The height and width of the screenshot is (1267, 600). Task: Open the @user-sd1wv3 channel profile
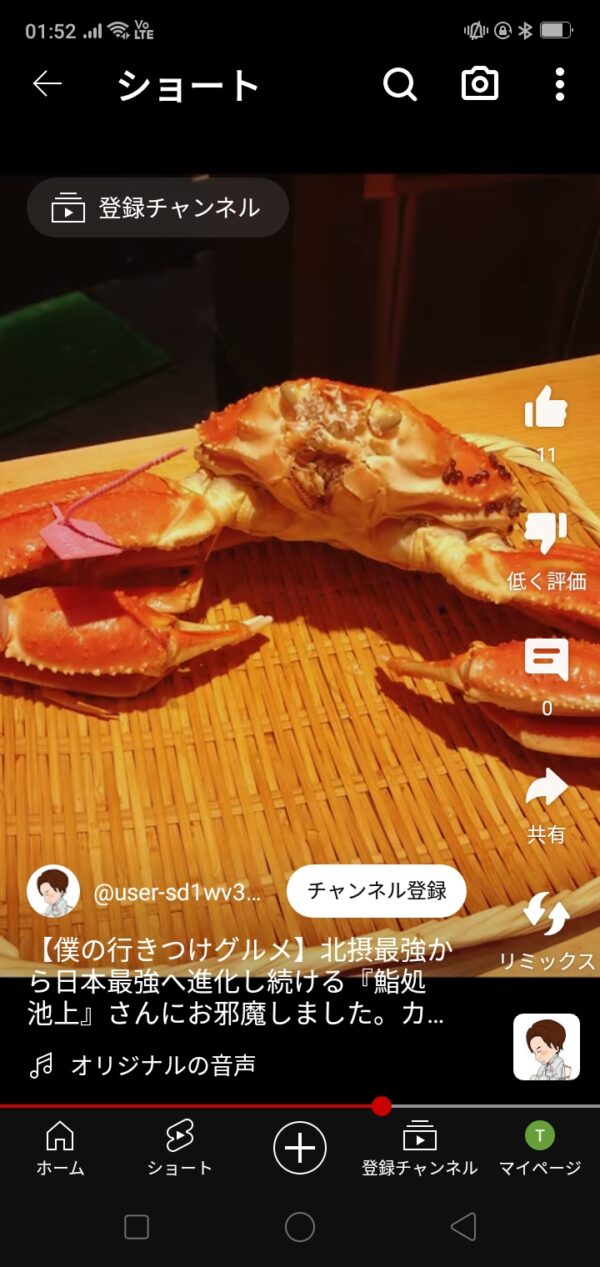[x=177, y=893]
